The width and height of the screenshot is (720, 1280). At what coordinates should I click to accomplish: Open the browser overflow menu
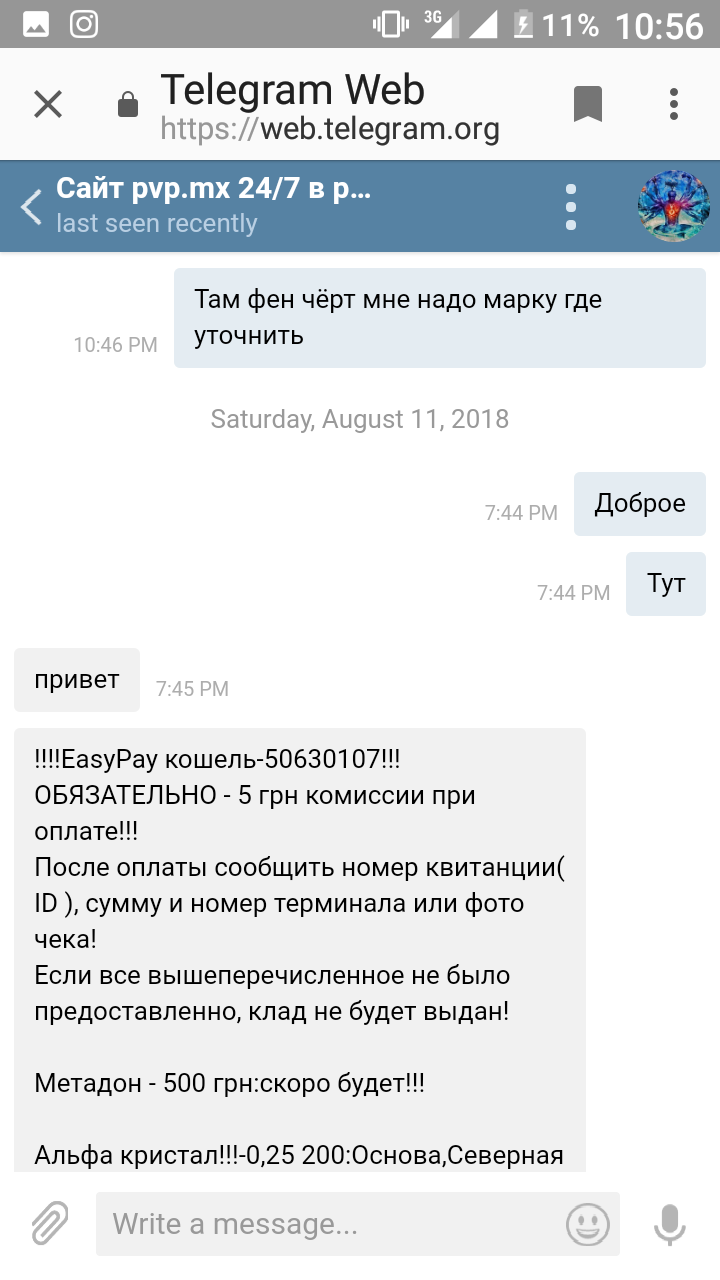673,104
